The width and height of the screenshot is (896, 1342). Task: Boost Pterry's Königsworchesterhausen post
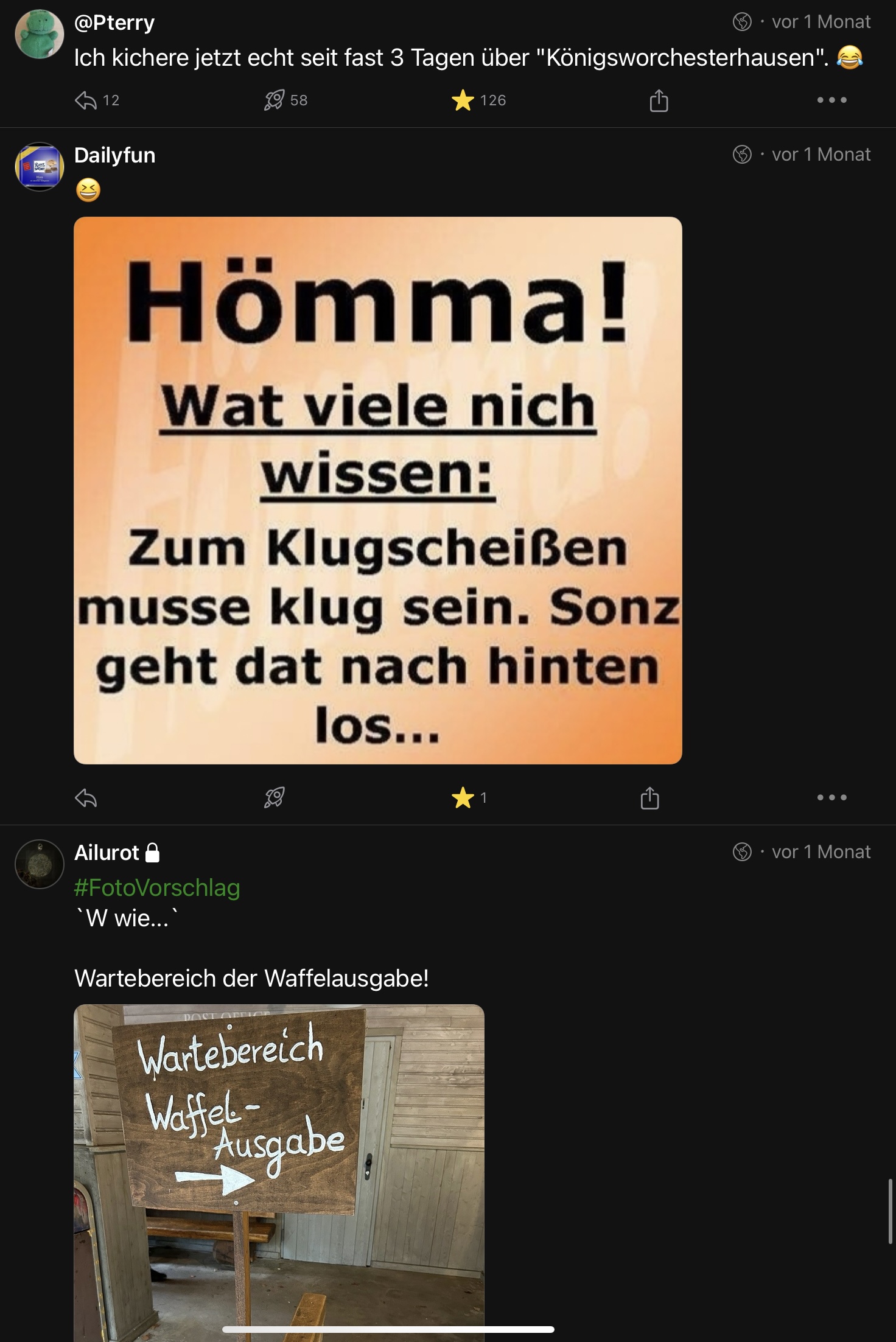[x=274, y=100]
